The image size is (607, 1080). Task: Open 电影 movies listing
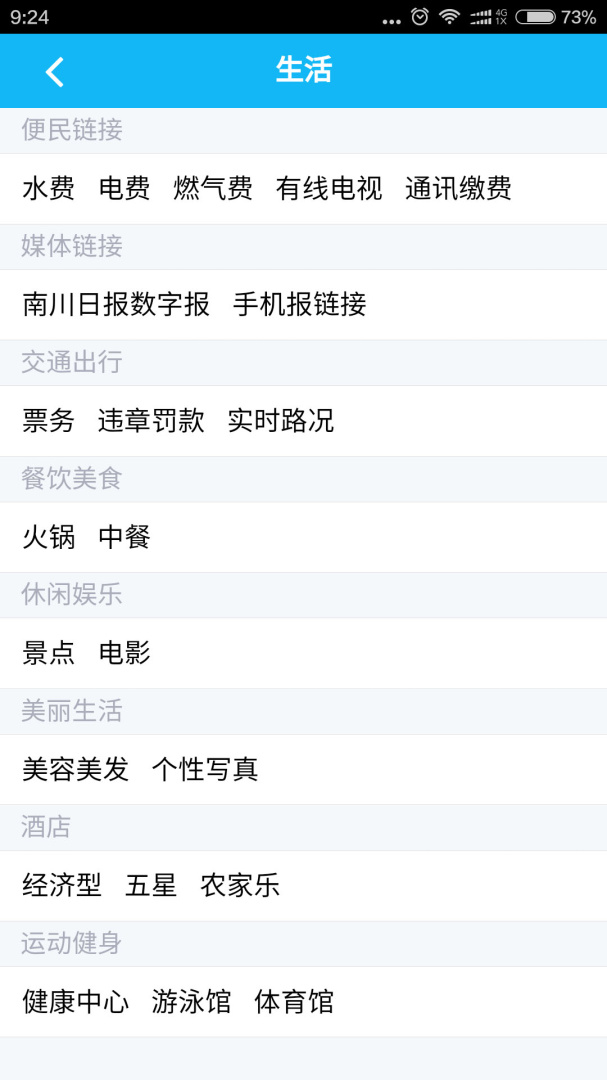click(125, 653)
